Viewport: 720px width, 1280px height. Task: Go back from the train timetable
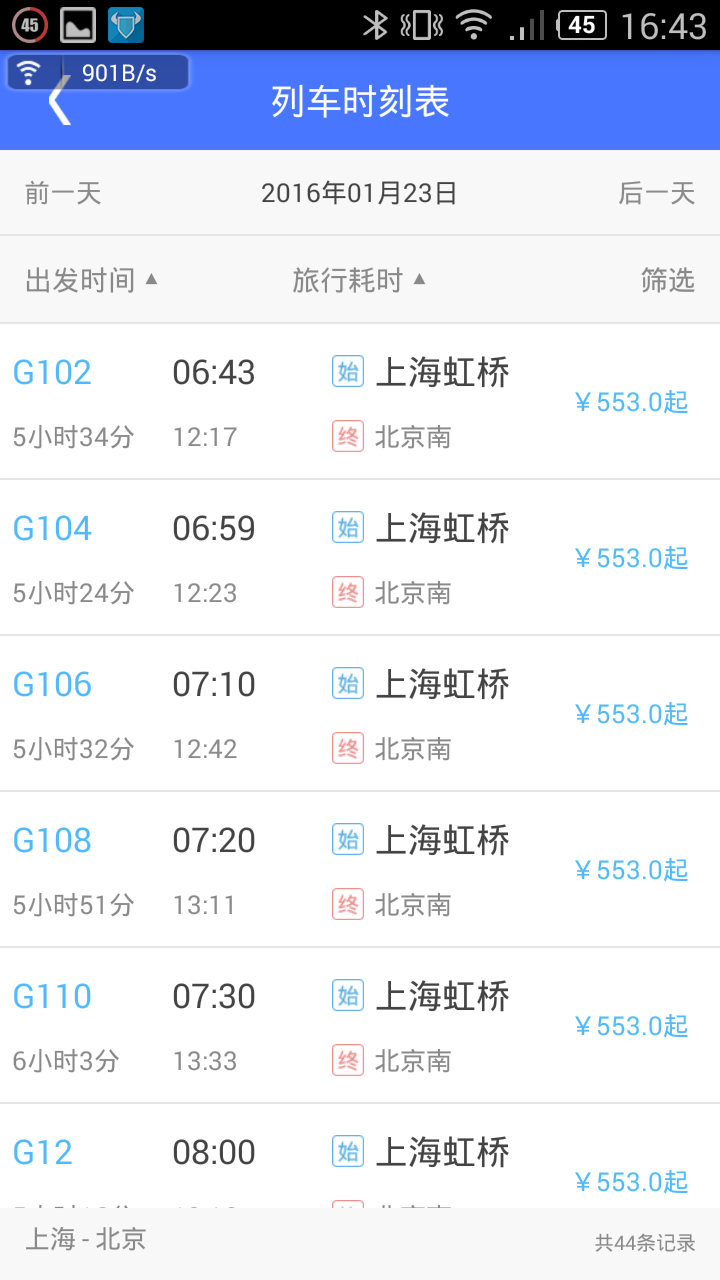pos(60,102)
